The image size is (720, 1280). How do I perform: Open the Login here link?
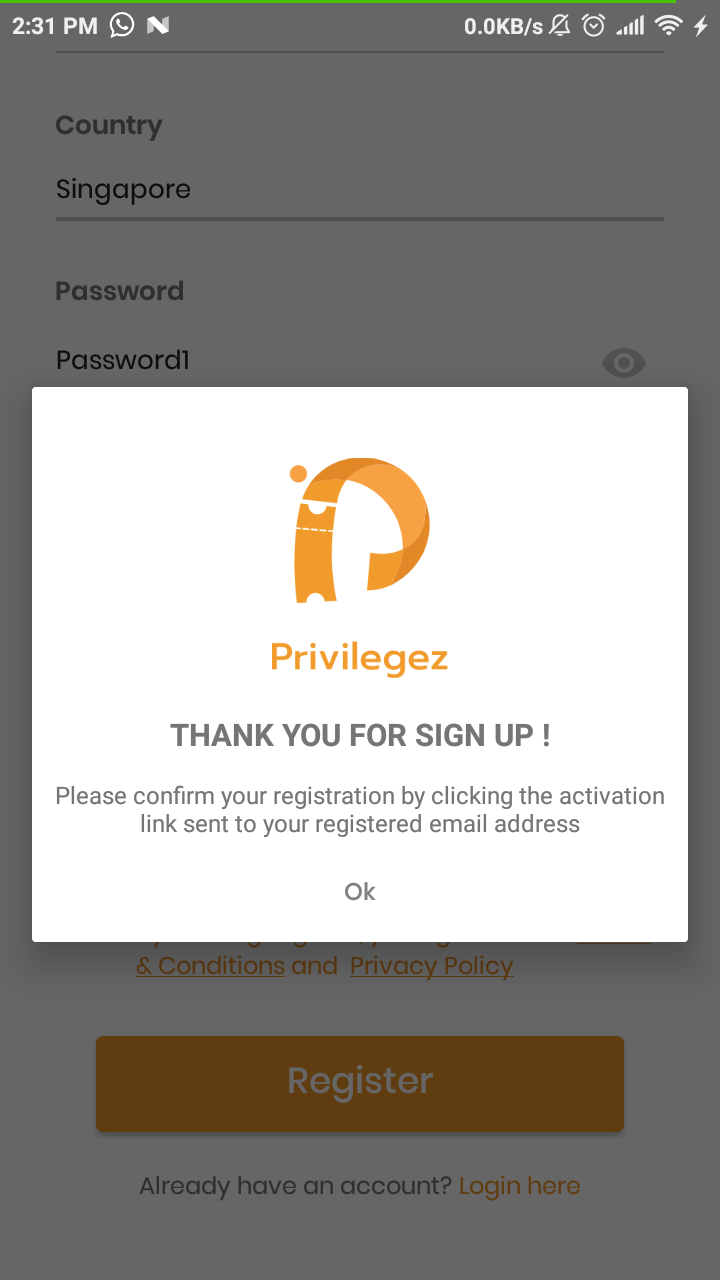519,1186
